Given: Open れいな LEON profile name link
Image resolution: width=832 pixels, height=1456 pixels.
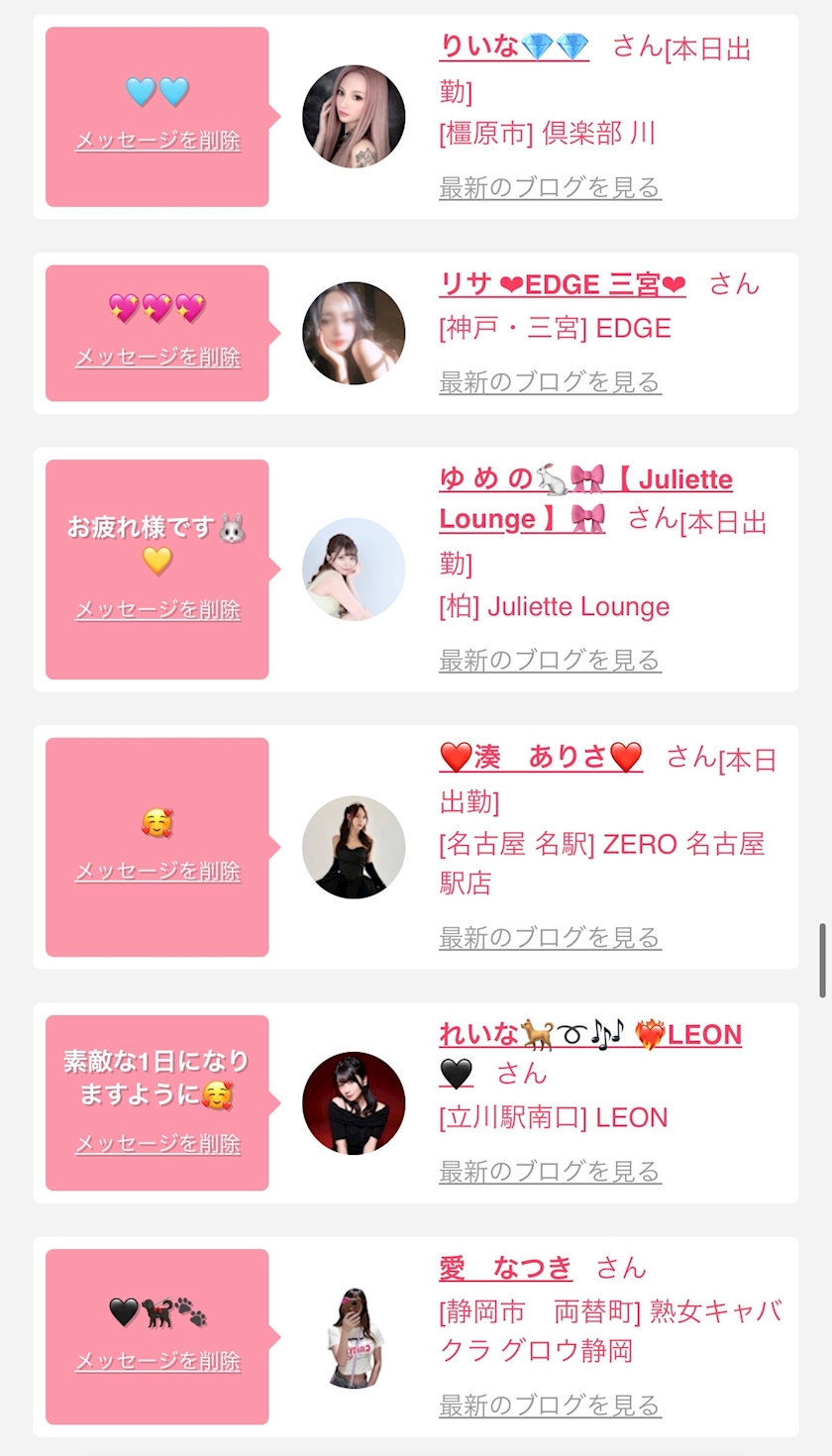Looking at the screenshot, I should point(589,1036).
